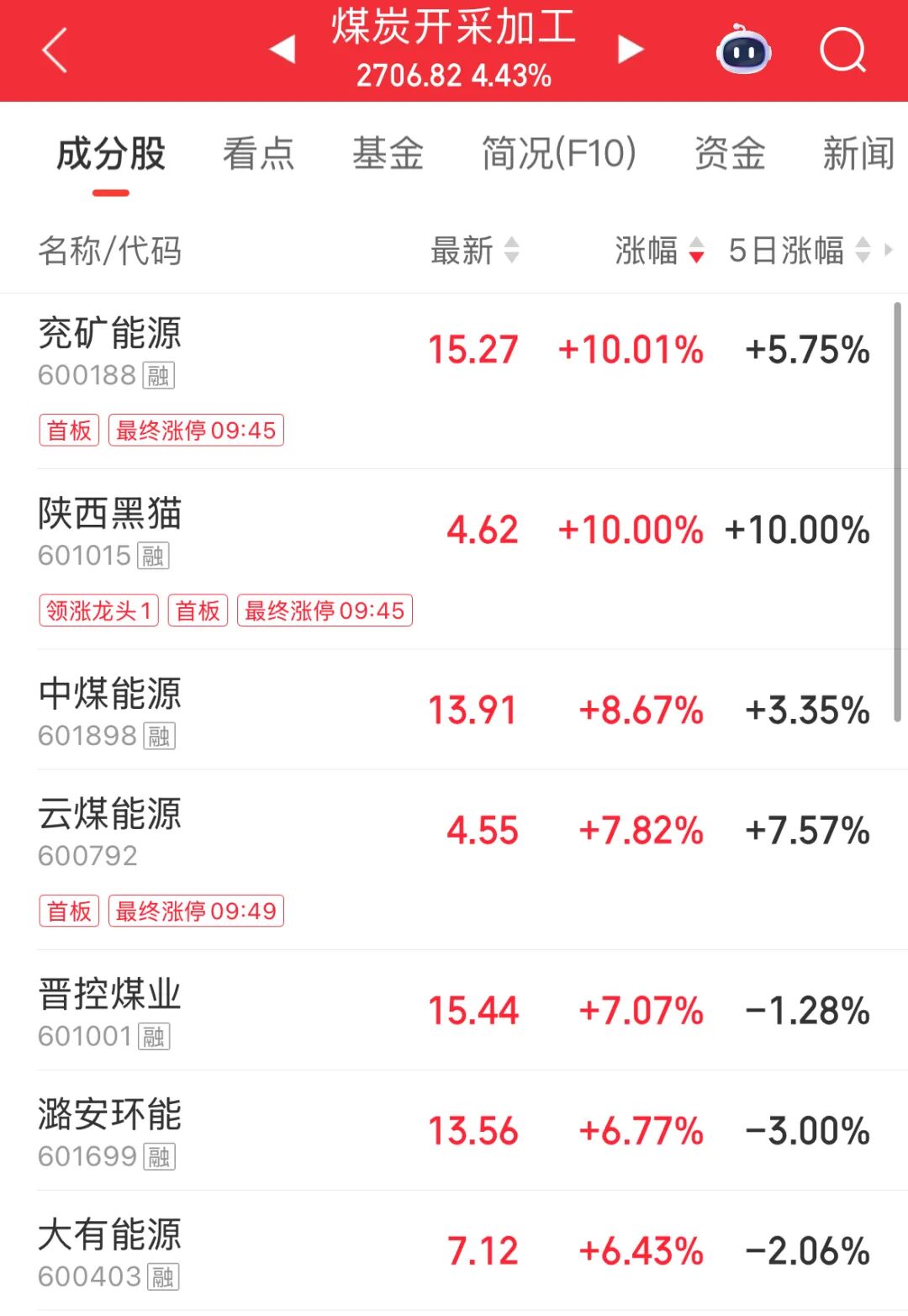Open search with the magnifier icon
The height and width of the screenshot is (1316, 908).
click(842, 50)
